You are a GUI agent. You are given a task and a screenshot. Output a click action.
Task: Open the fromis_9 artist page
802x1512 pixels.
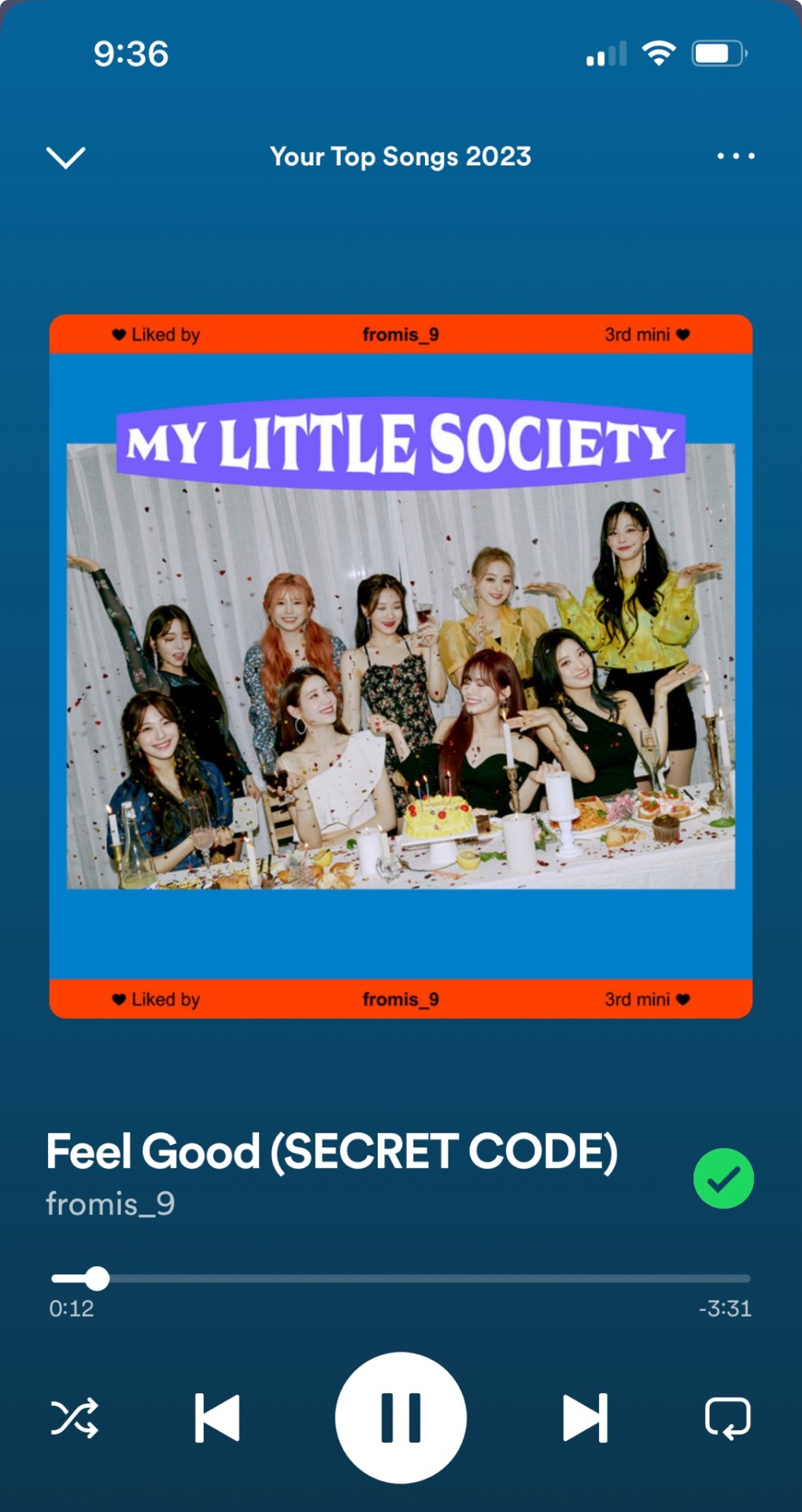[110, 1203]
